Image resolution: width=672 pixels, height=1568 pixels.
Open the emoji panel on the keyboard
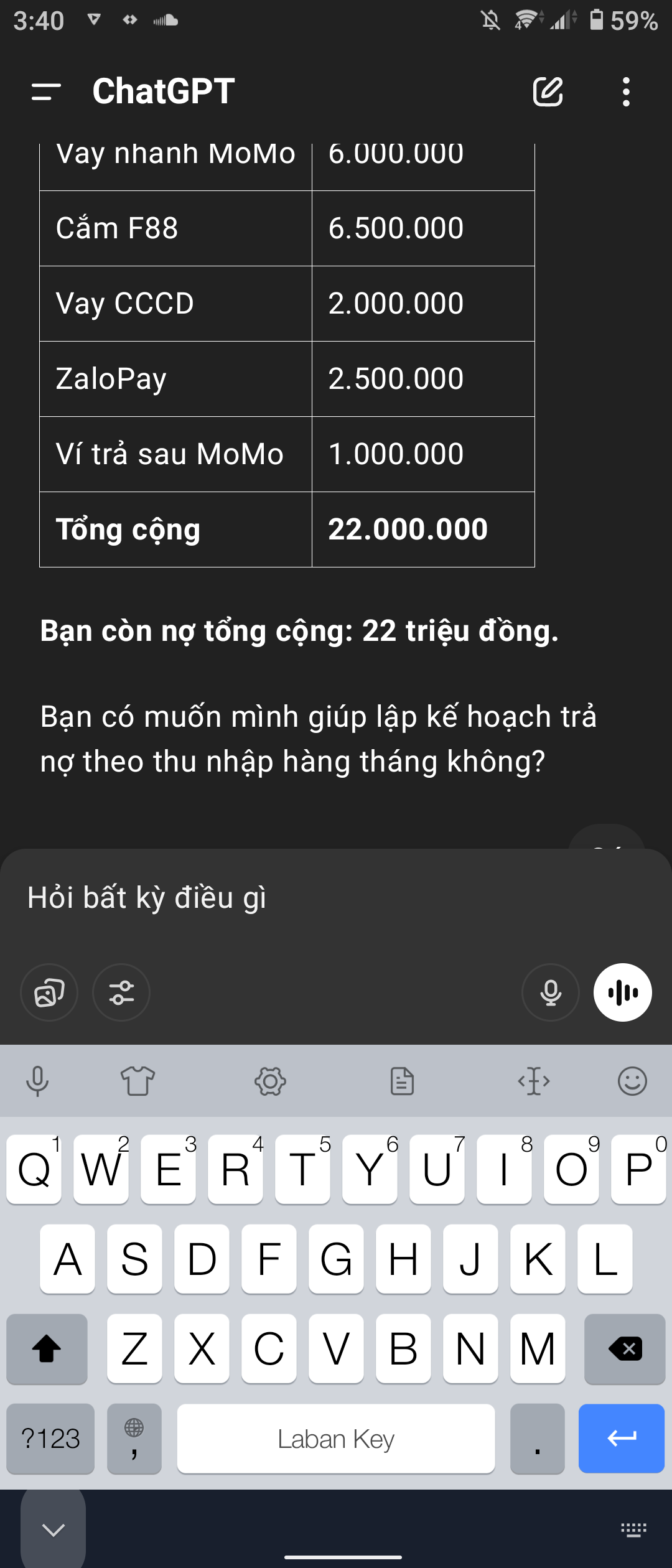(631, 1080)
